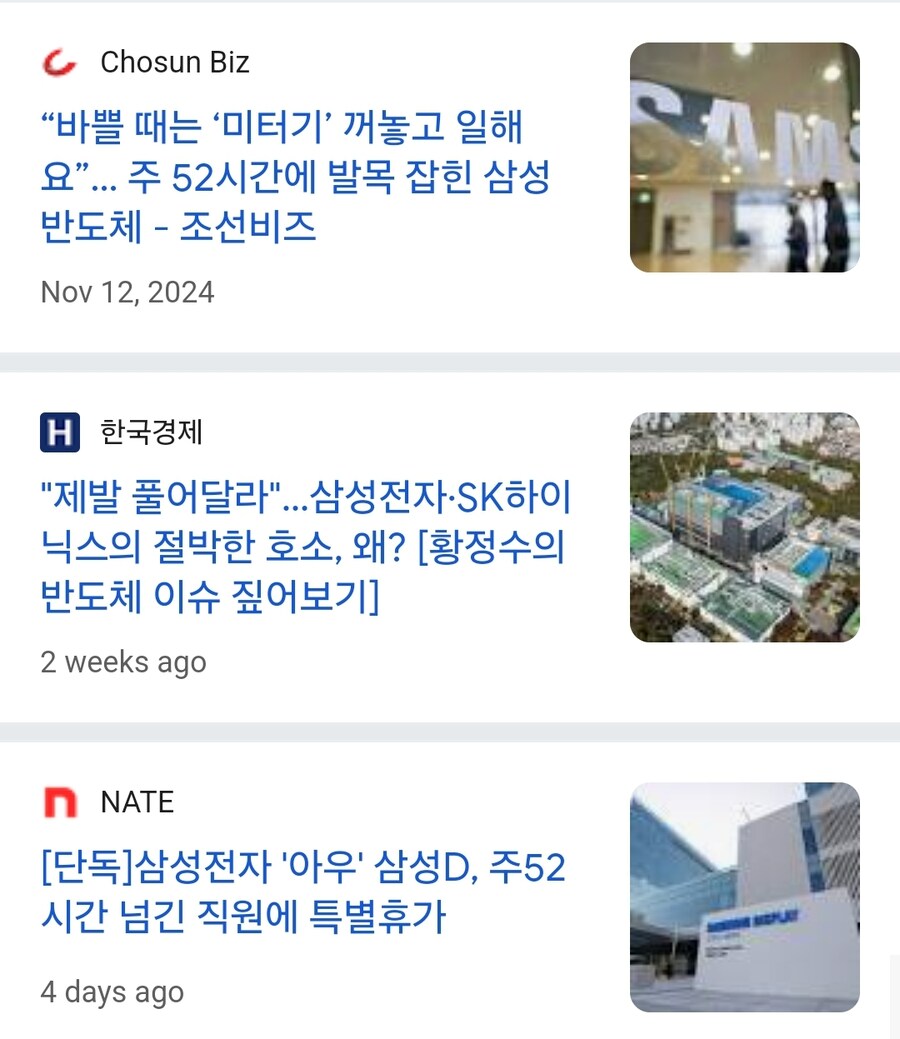This screenshot has height=1039, width=900.
Task: Select the red Chosun Biz emblem
Action: [x=60, y=62]
